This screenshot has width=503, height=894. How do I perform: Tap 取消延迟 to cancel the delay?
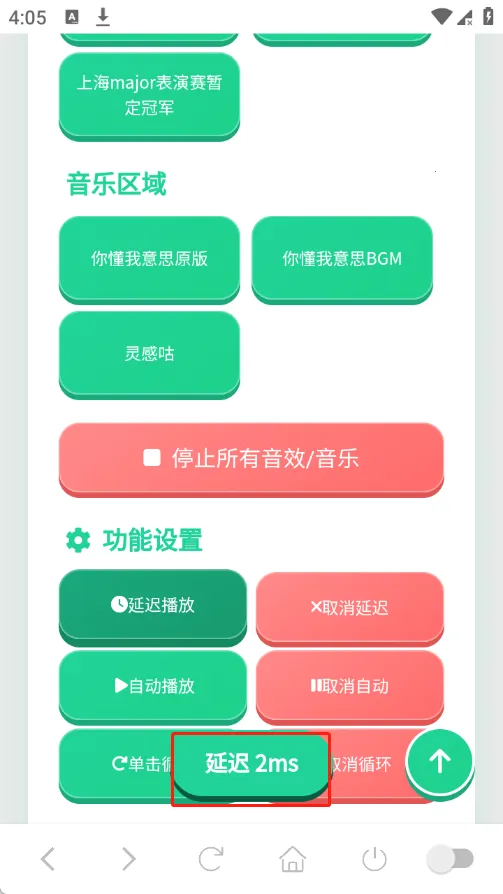coord(350,608)
